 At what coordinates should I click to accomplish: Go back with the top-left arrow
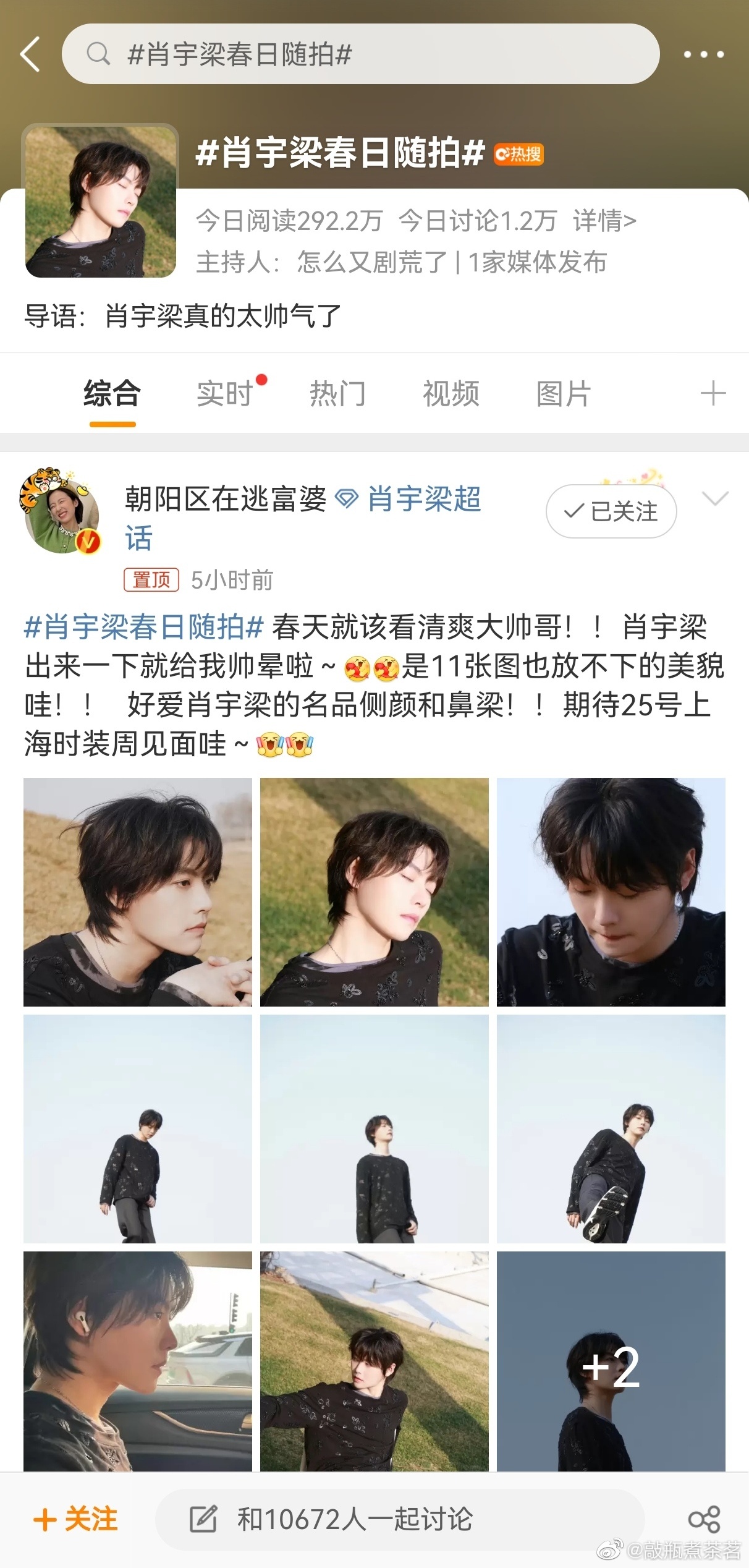pyautogui.click(x=31, y=54)
